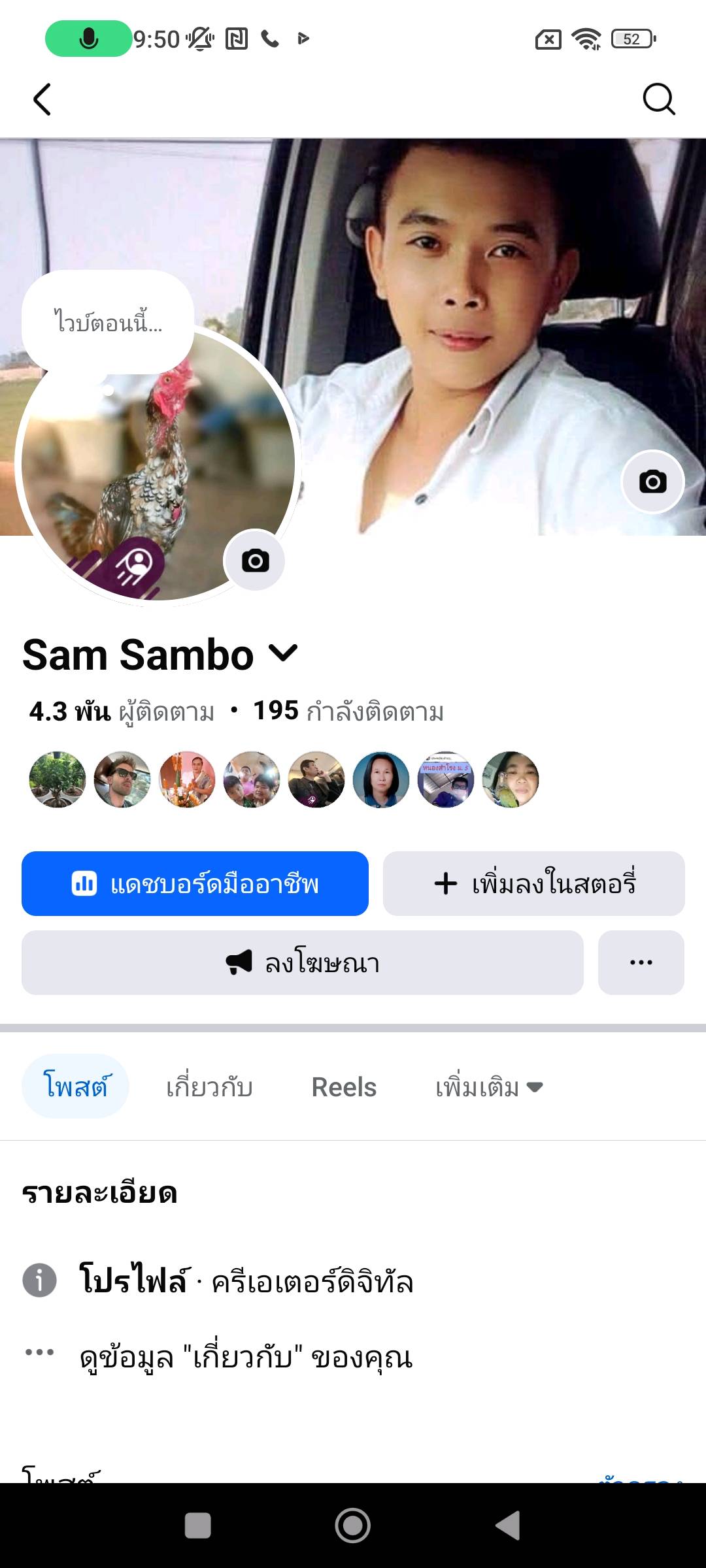Open the แดชบอร์ดมืออาชีพ professional dashboard

click(x=195, y=883)
